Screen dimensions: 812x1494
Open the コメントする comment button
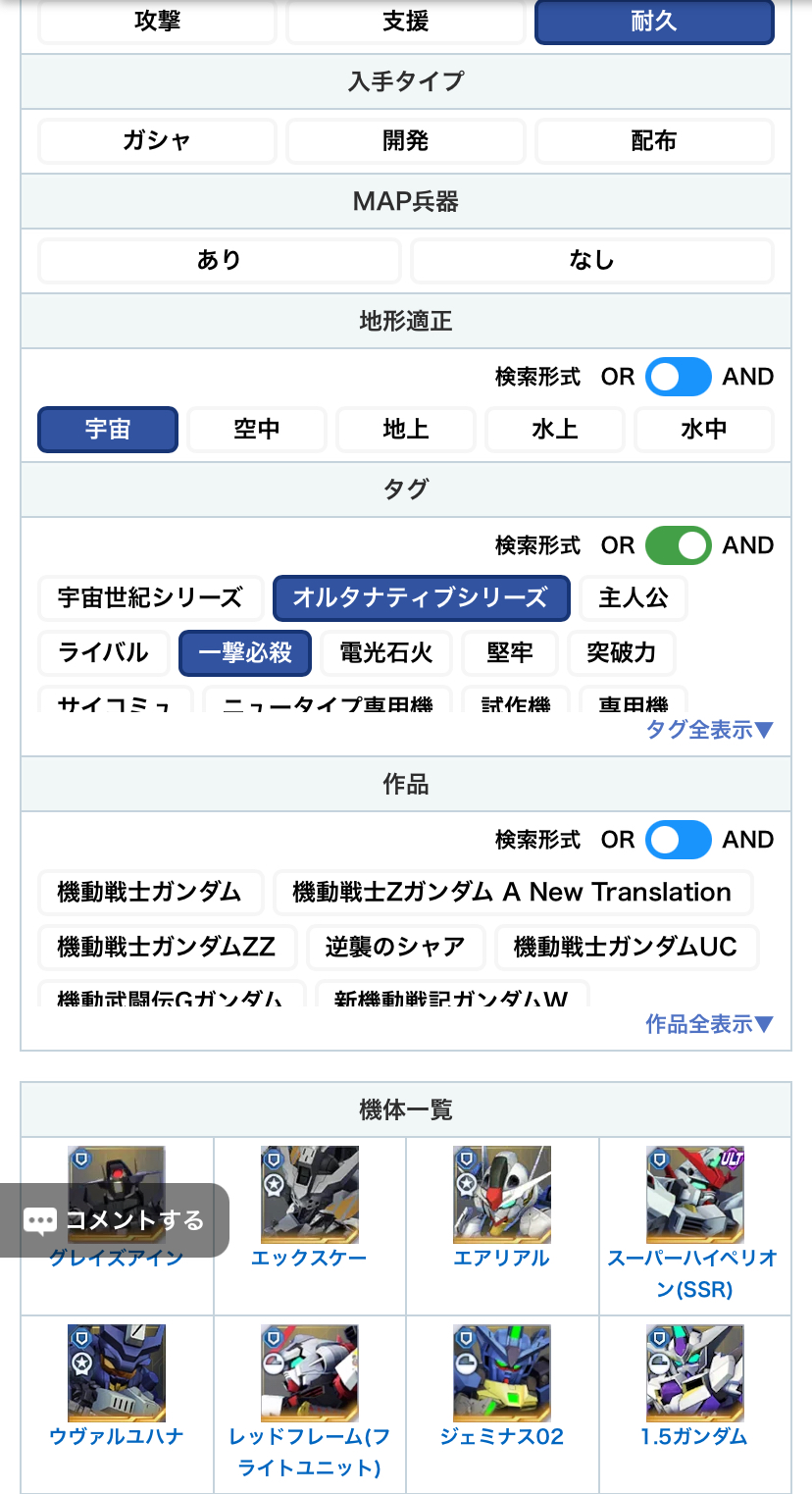pyautogui.click(x=115, y=1220)
